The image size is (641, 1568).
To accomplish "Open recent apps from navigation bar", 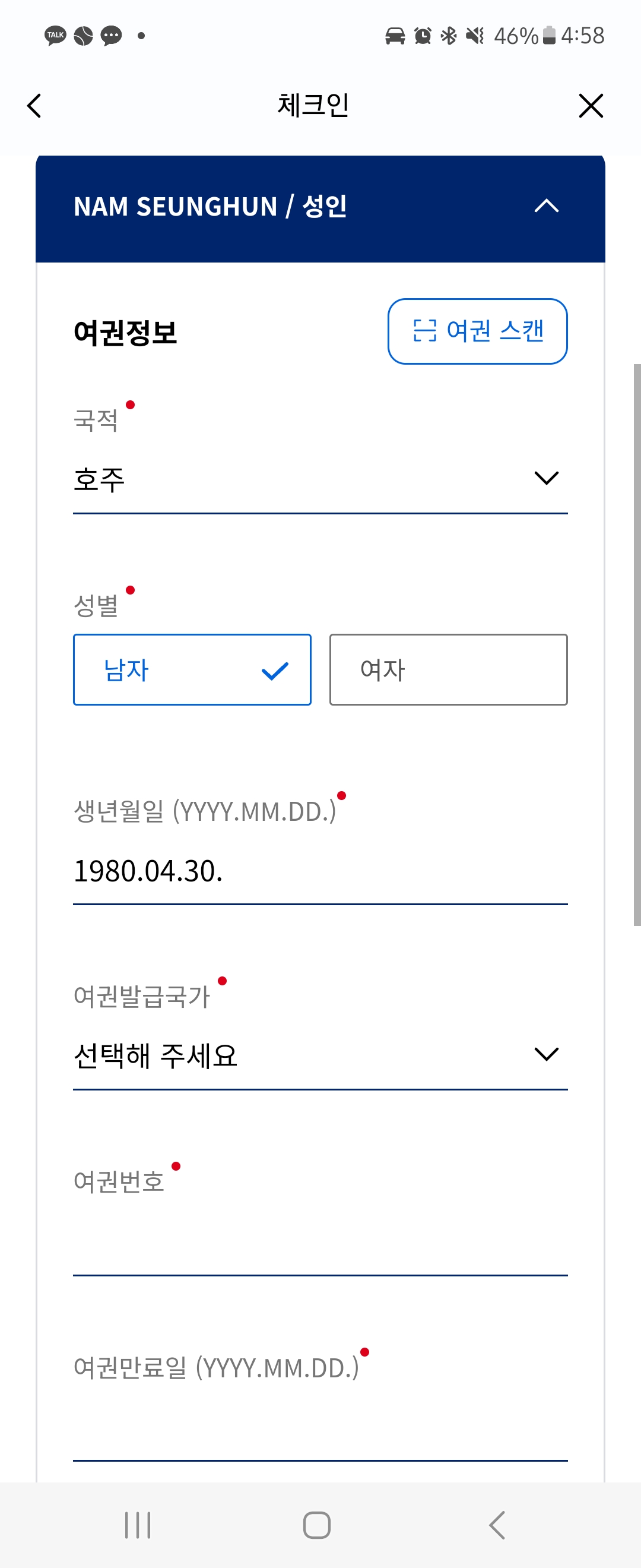I will (x=138, y=1525).
